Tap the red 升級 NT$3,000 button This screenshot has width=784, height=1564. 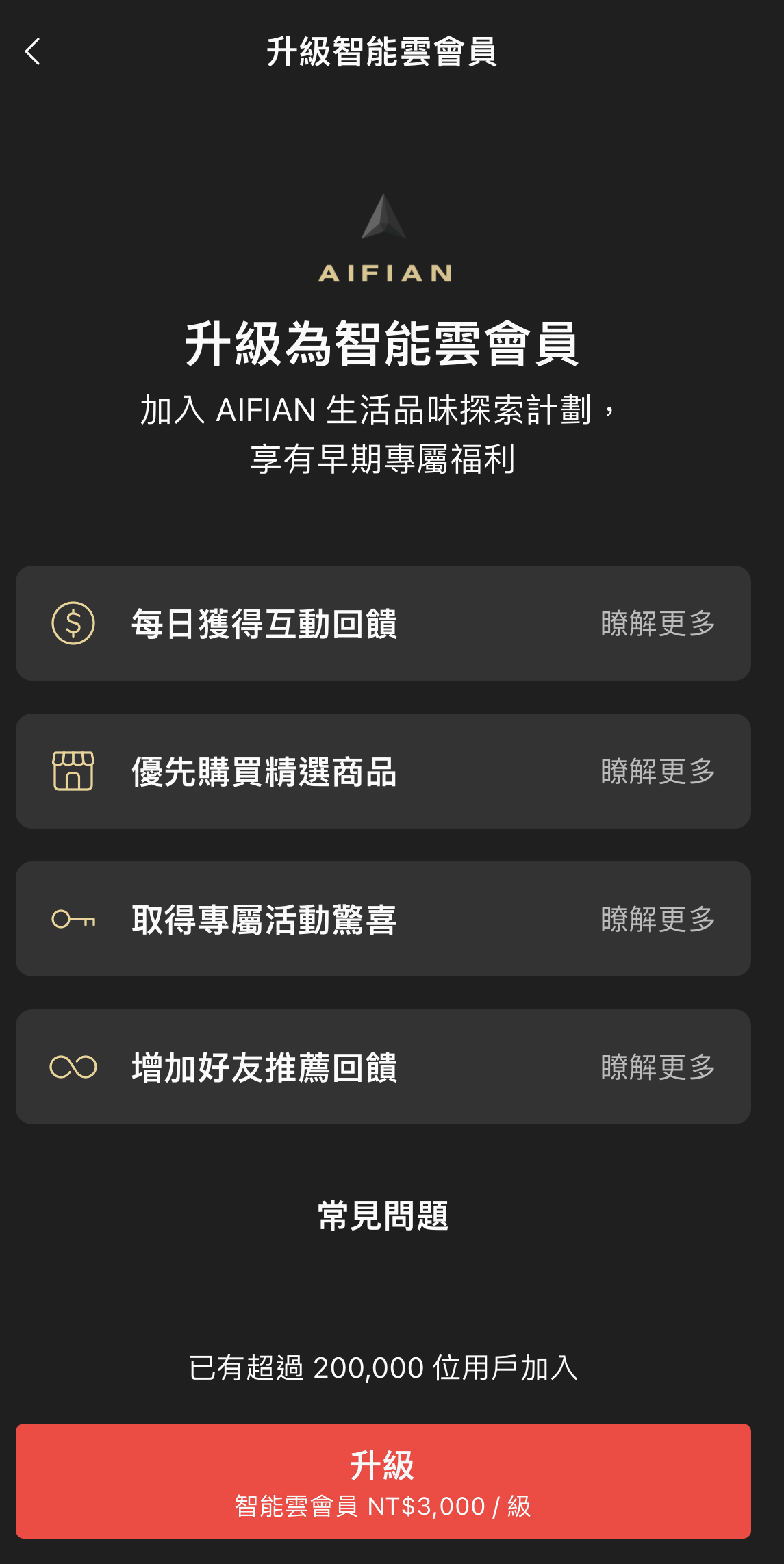click(x=383, y=1481)
